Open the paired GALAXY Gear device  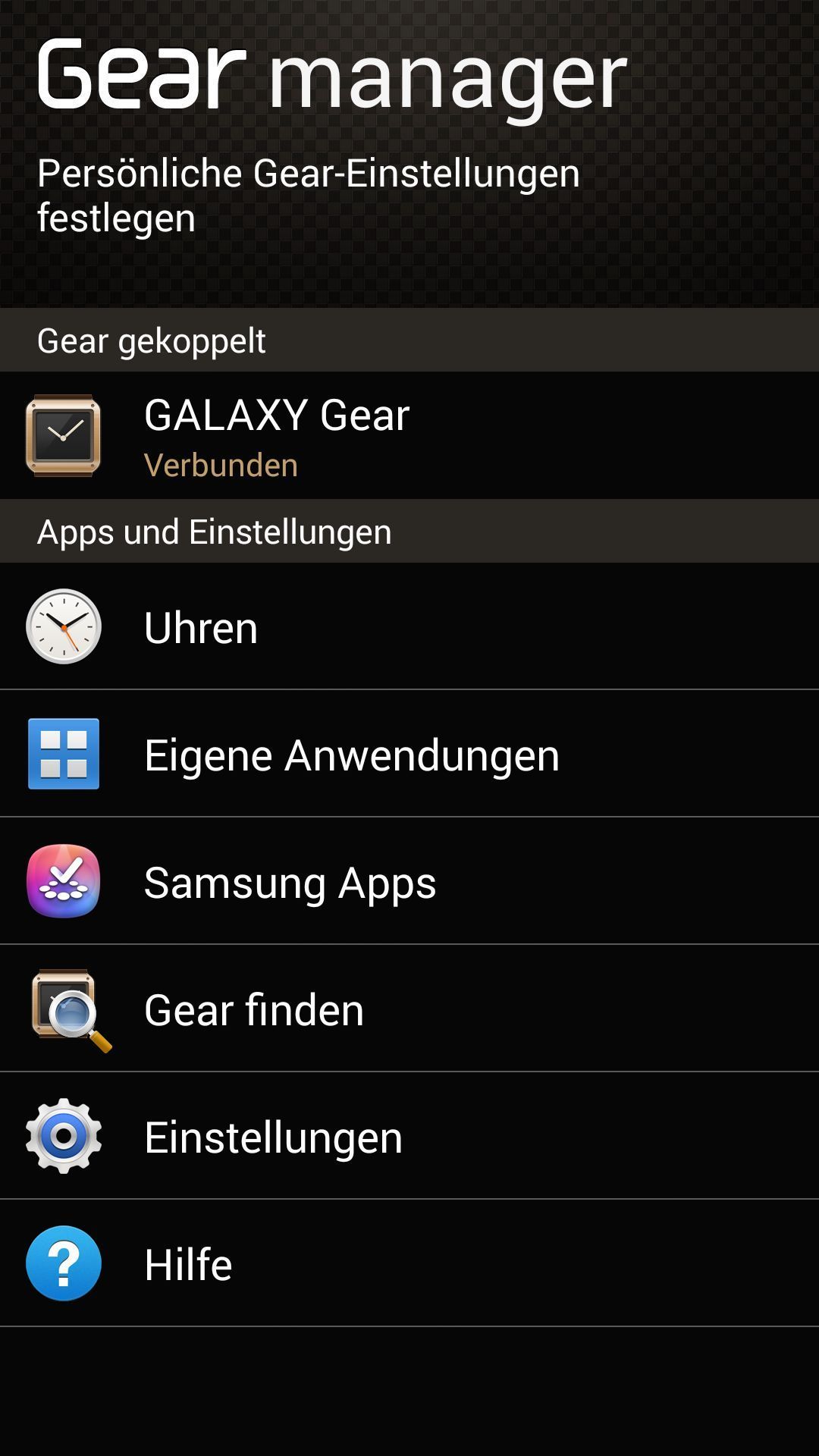click(409, 435)
